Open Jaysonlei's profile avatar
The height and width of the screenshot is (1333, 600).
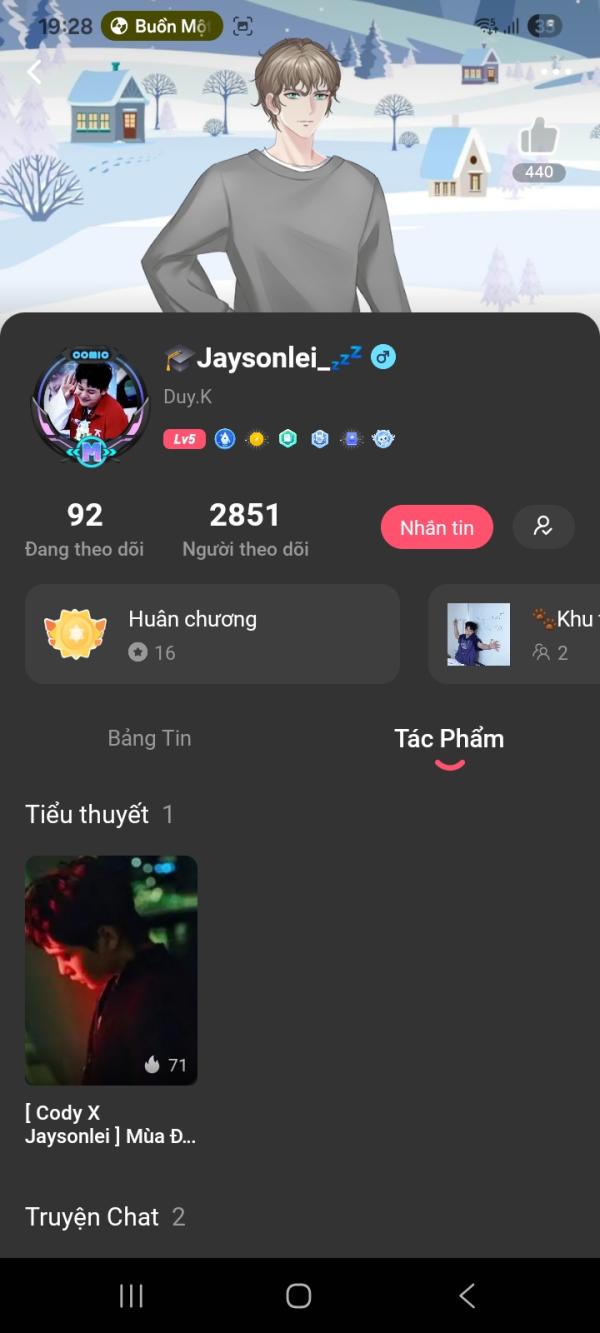point(91,405)
